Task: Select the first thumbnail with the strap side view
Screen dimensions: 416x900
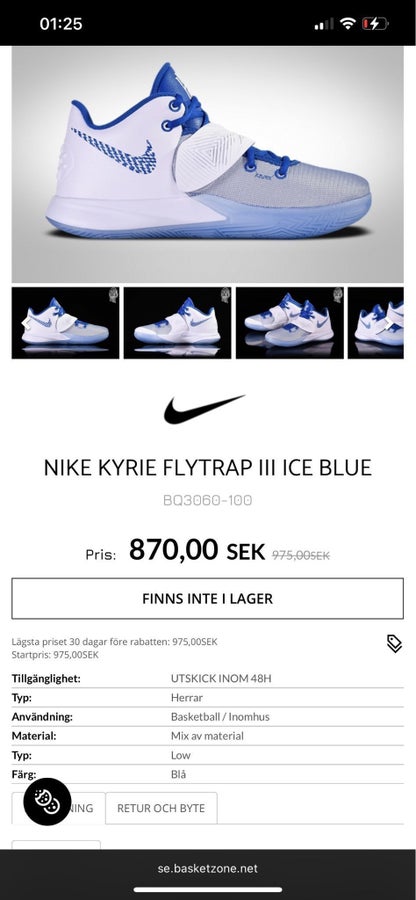Action: (65, 323)
